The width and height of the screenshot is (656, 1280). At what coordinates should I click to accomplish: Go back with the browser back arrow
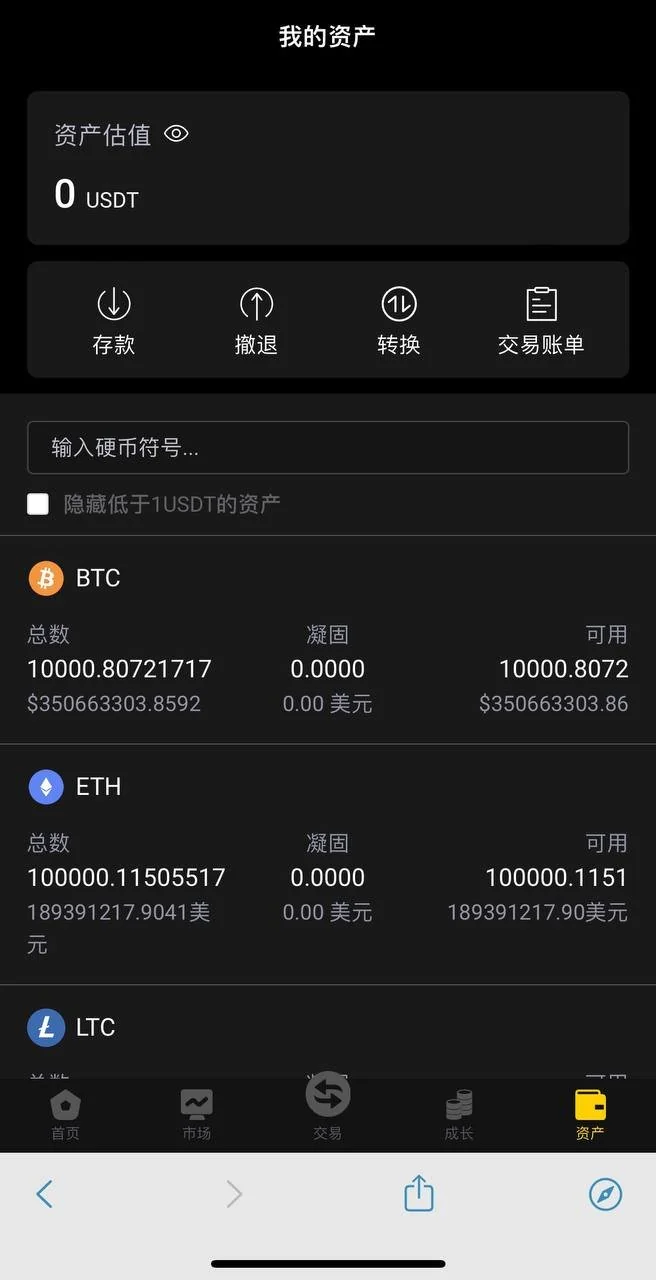pyautogui.click(x=44, y=1193)
